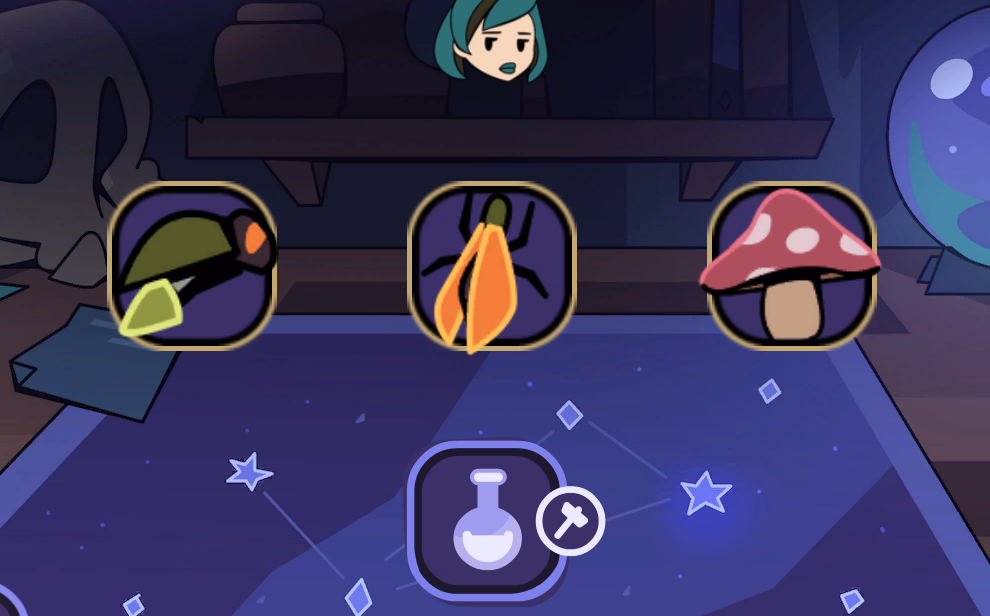Pick the red spotted mushroom ingredient
Viewport: 990px width, 616px height.
792,266
